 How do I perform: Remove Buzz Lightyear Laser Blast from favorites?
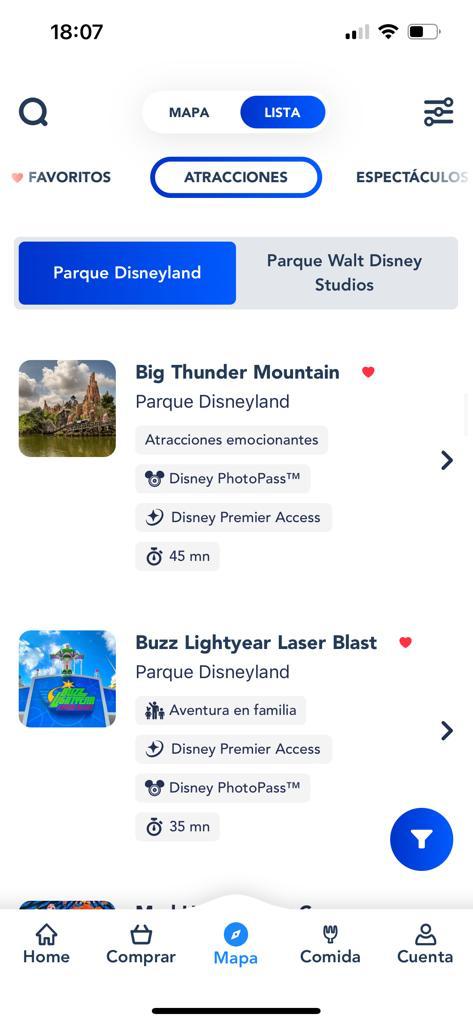(405, 643)
